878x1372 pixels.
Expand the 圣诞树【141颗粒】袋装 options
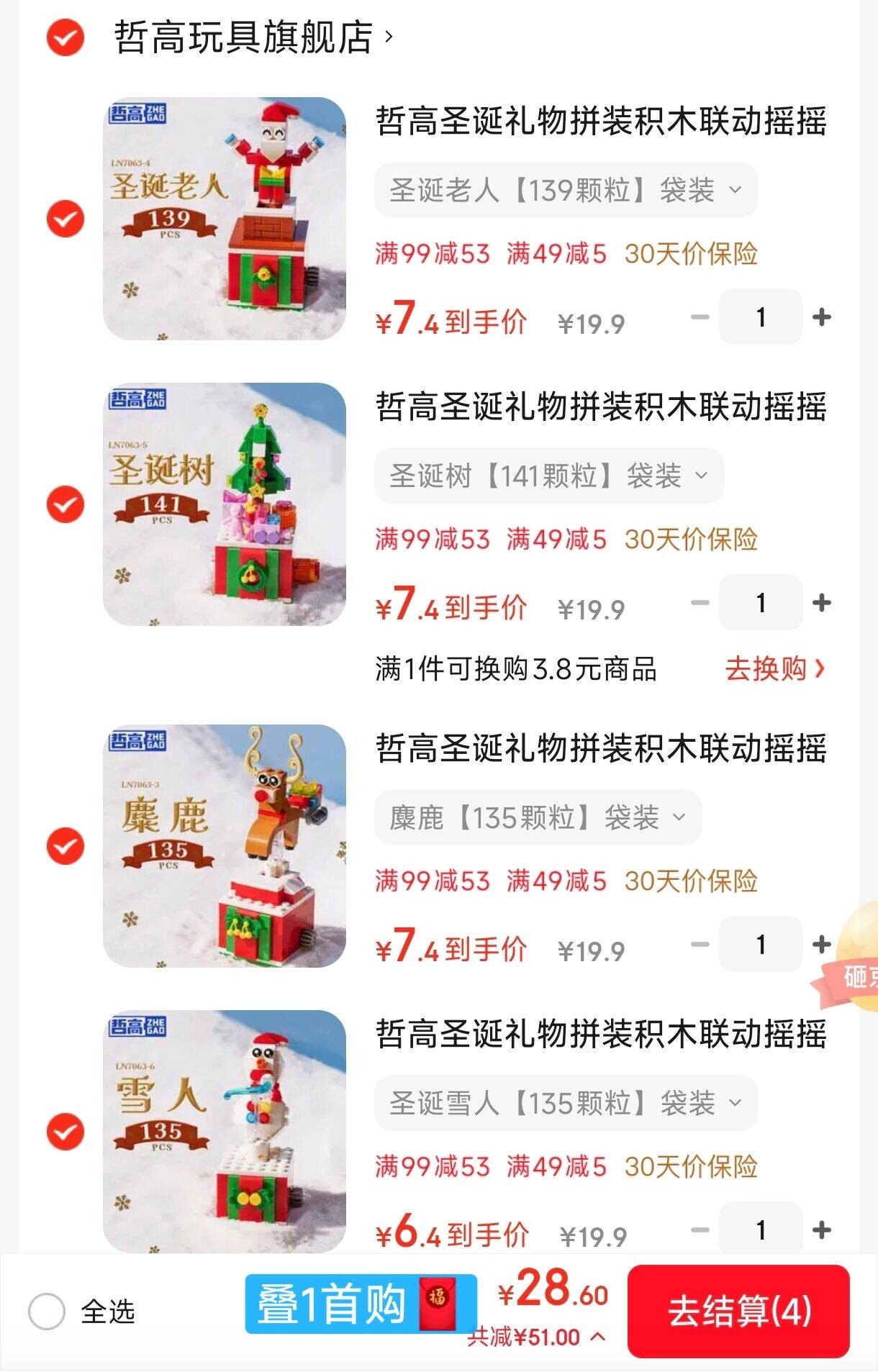pos(548,476)
